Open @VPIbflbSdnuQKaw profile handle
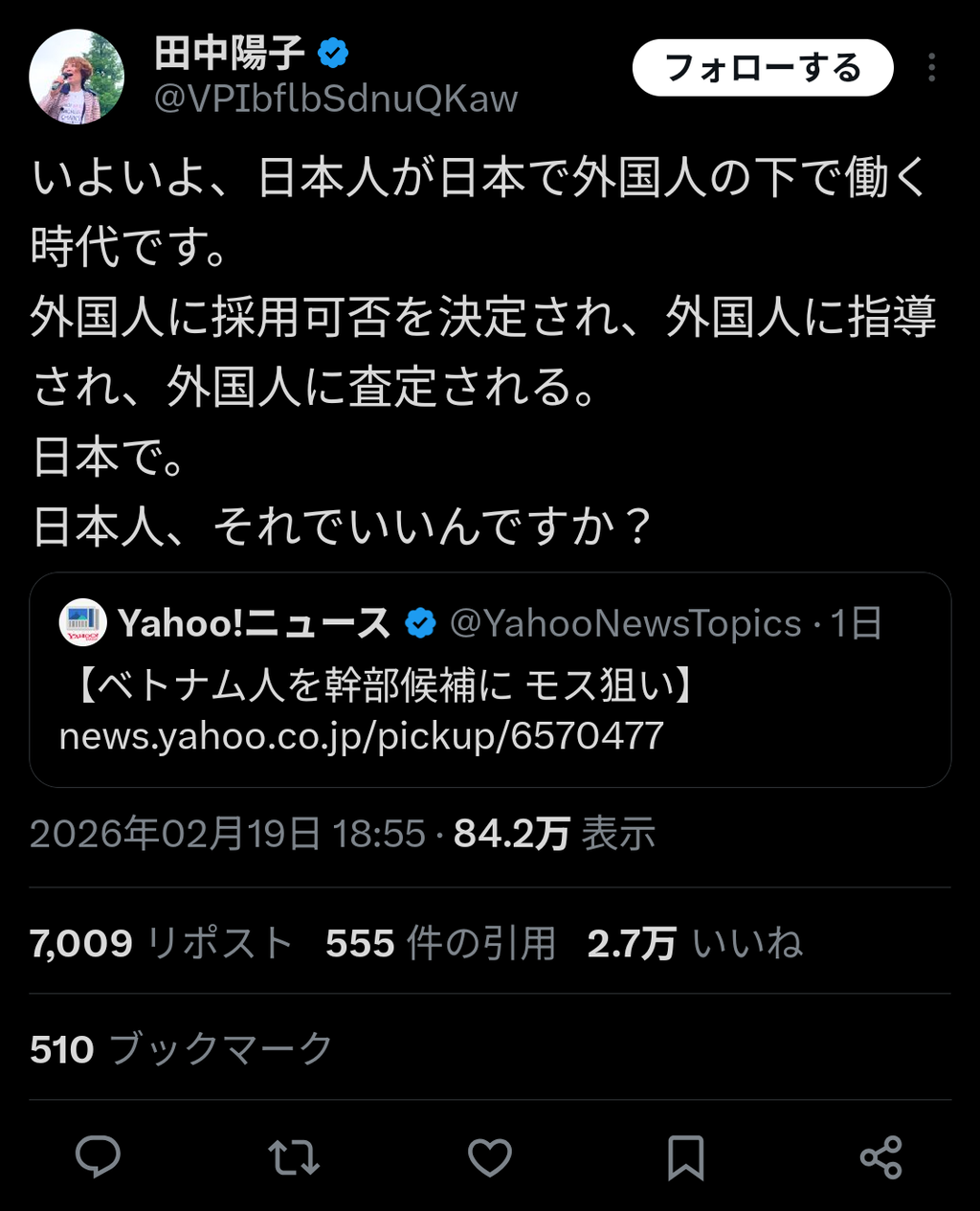 coord(337,98)
